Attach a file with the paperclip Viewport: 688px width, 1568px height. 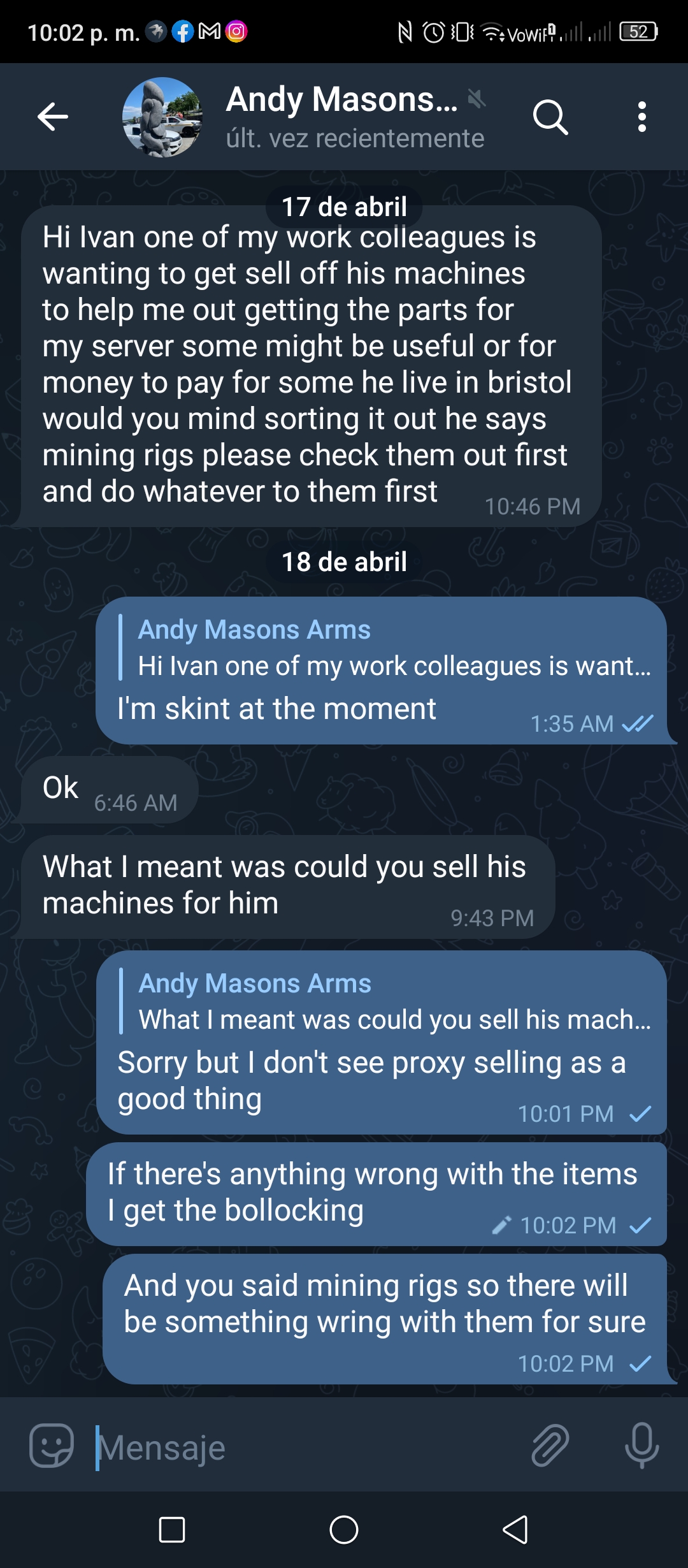tap(550, 1445)
